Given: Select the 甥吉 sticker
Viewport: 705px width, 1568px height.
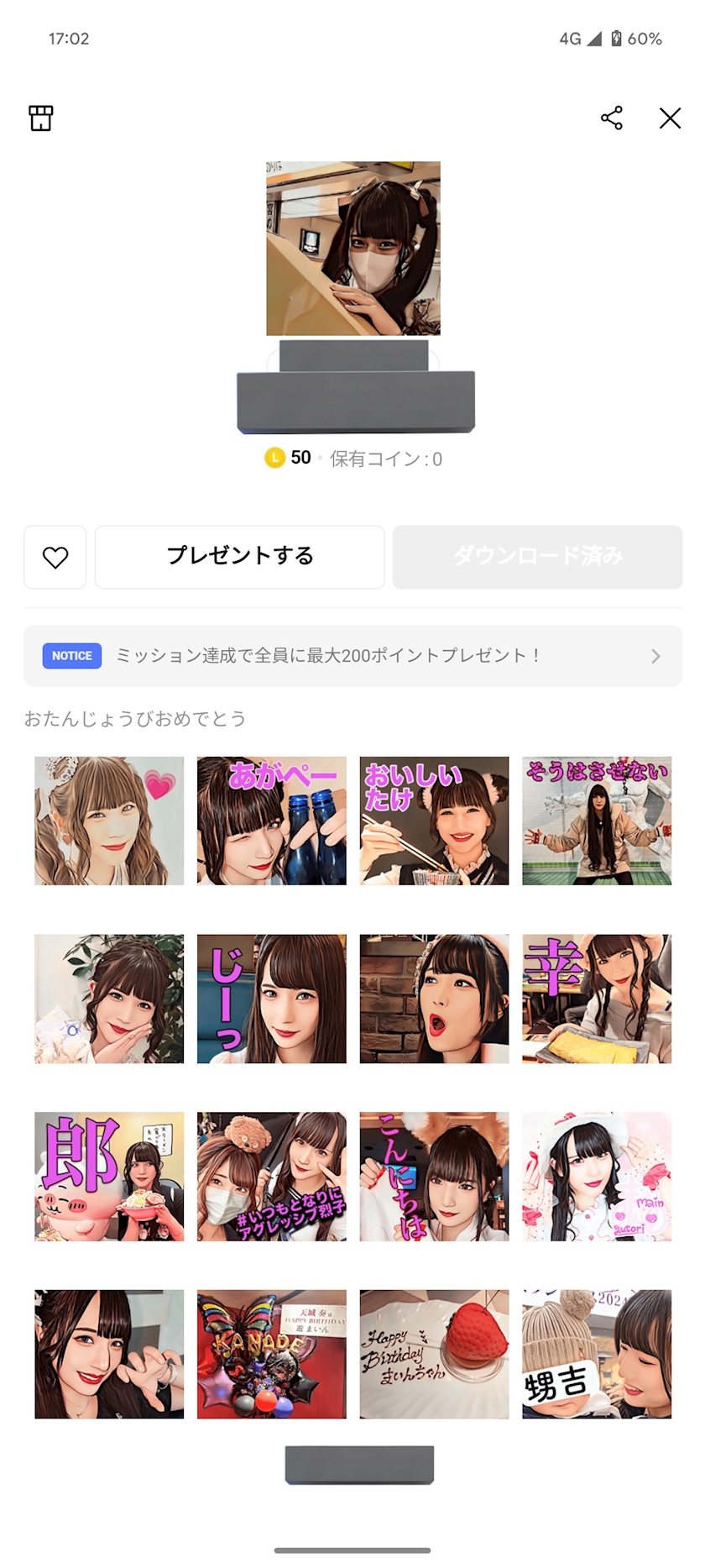Looking at the screenshot, I should pyautogui.click(x=597, y=1354).
